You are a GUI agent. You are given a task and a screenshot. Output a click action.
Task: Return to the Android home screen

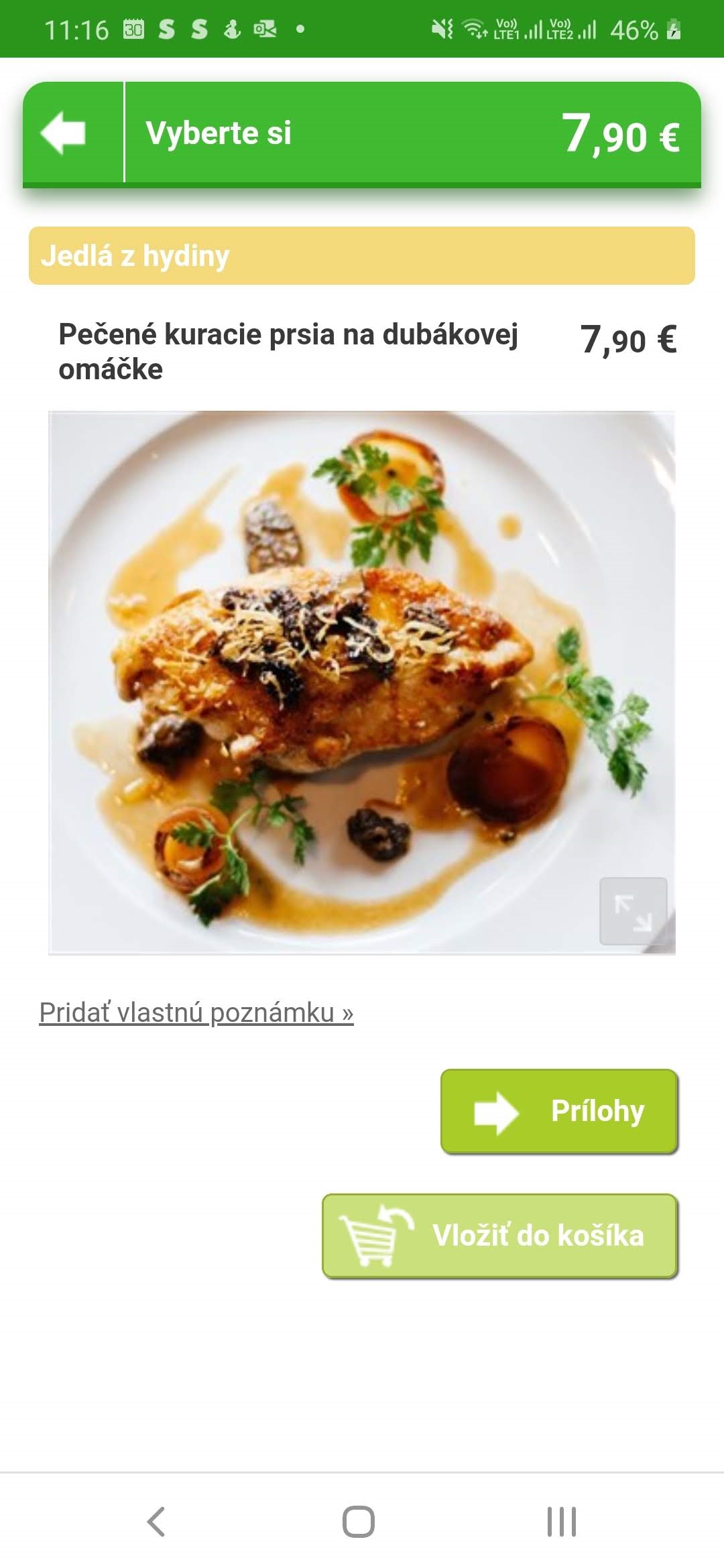(359, 1521)
